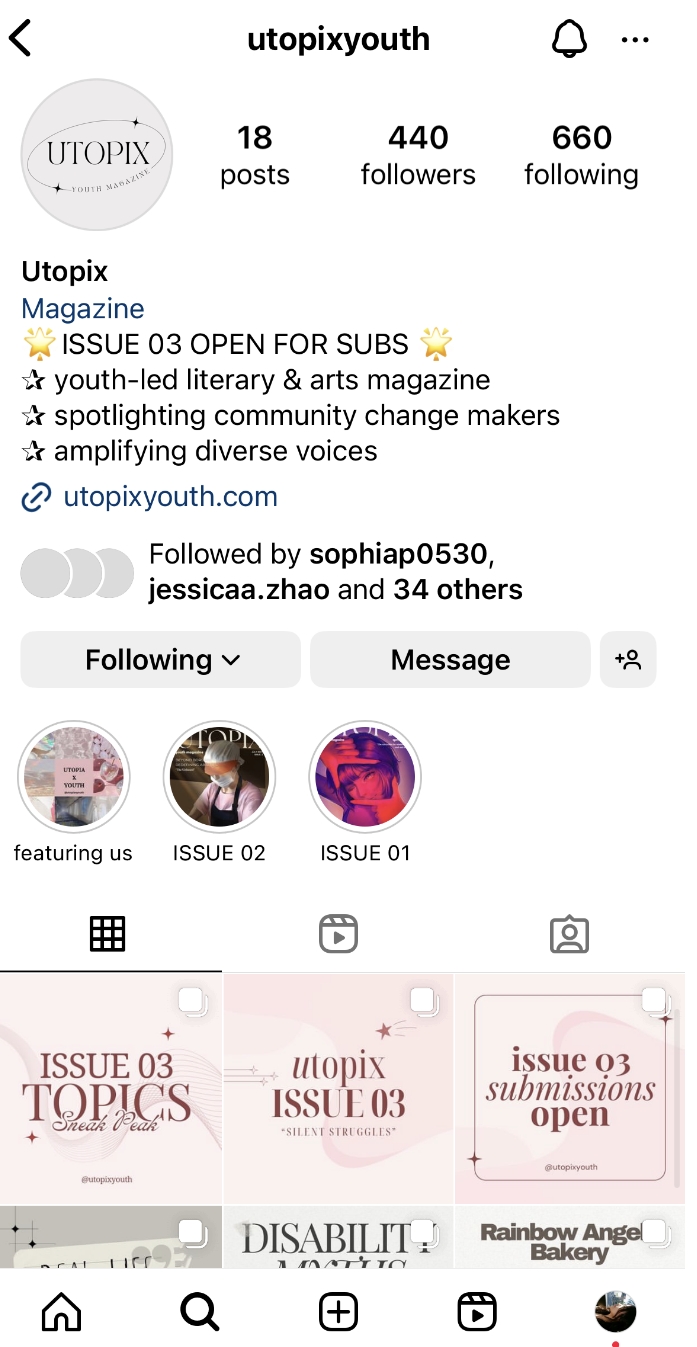Open the 'Issue 03 Topics Sneak Peak' post

click(110, 1088)
